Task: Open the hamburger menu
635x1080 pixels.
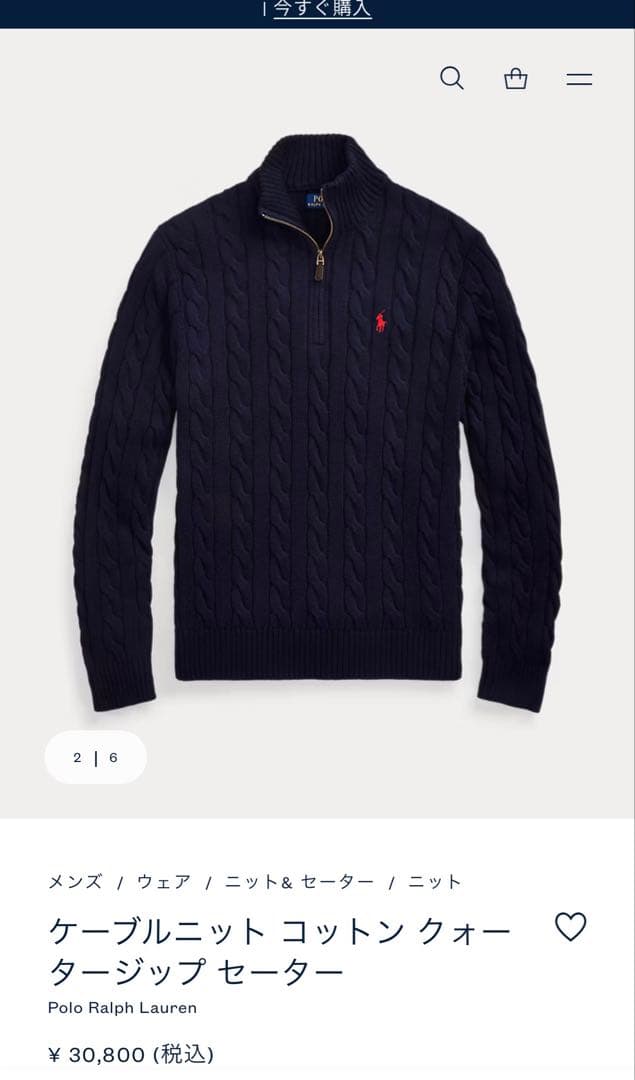Action: 579,79
